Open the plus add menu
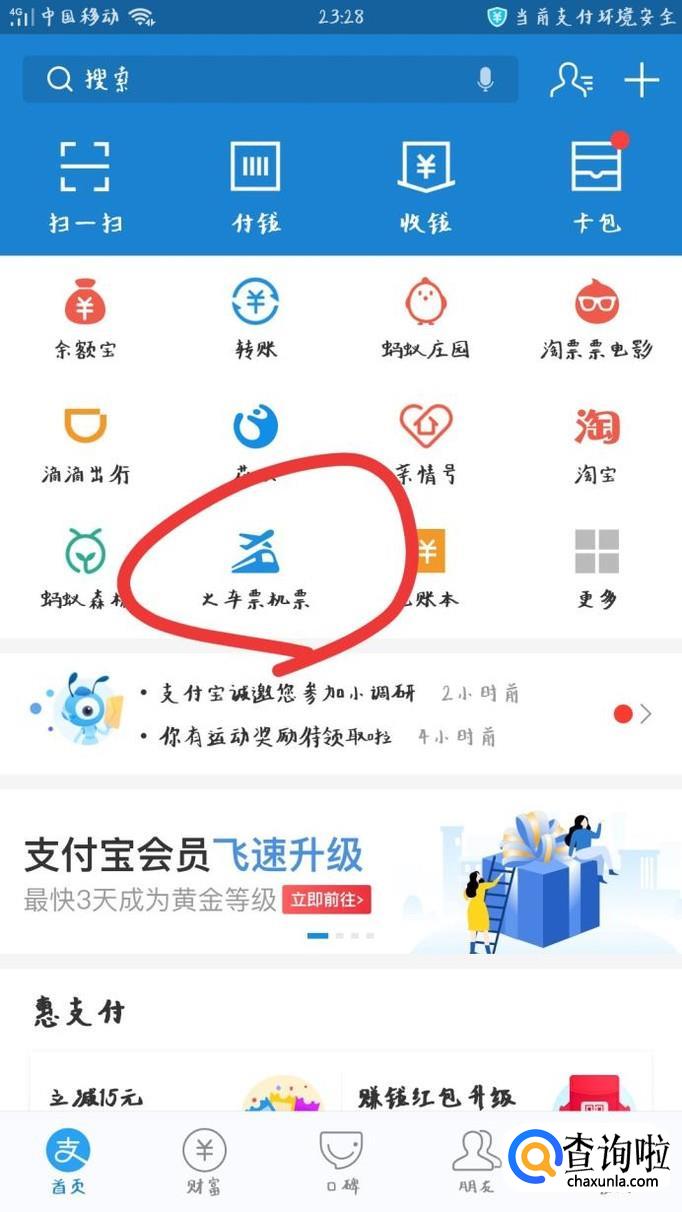The width and height of the screenshot is (682, 1212). click(x=641, y=80)
